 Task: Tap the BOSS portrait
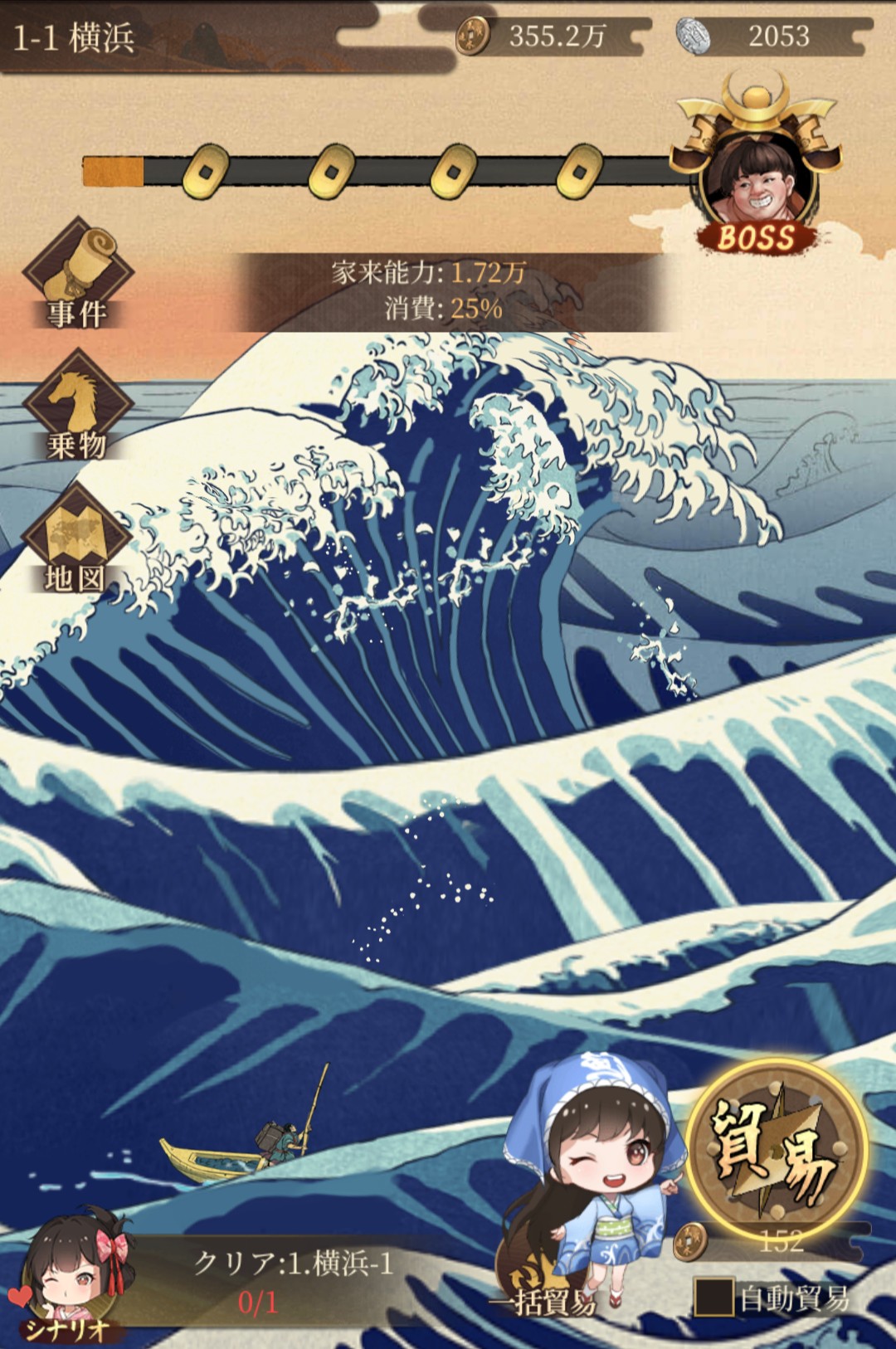pos(757,170)
